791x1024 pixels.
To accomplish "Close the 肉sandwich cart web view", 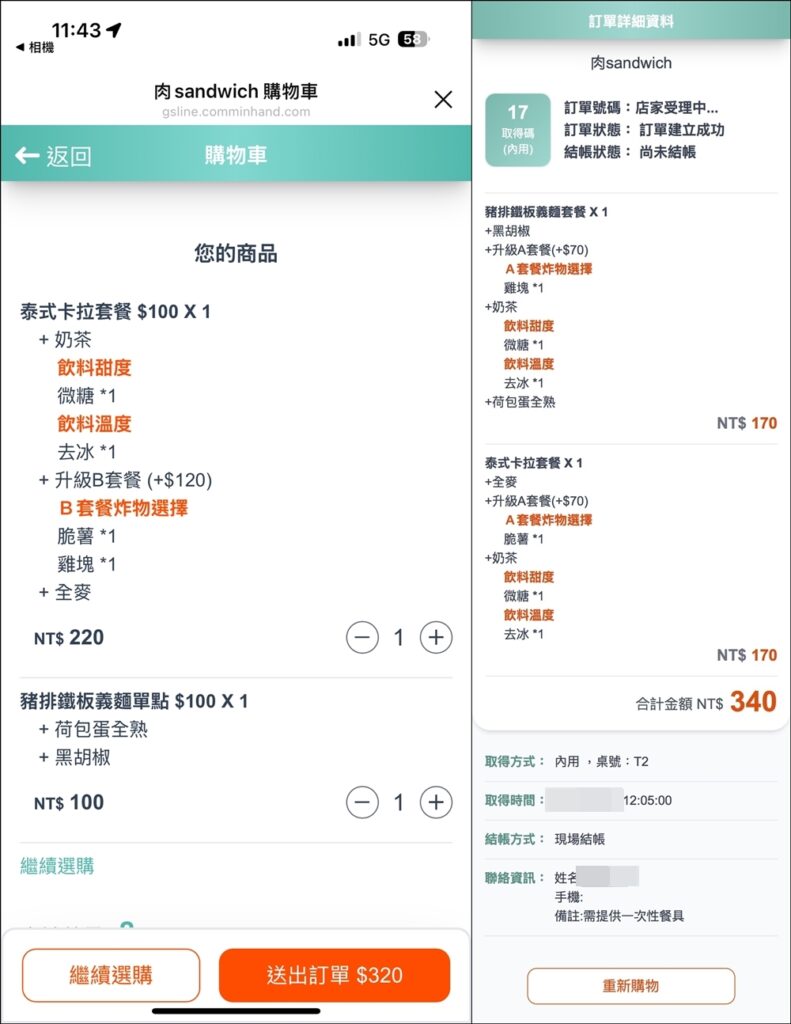I will point(443,99).
